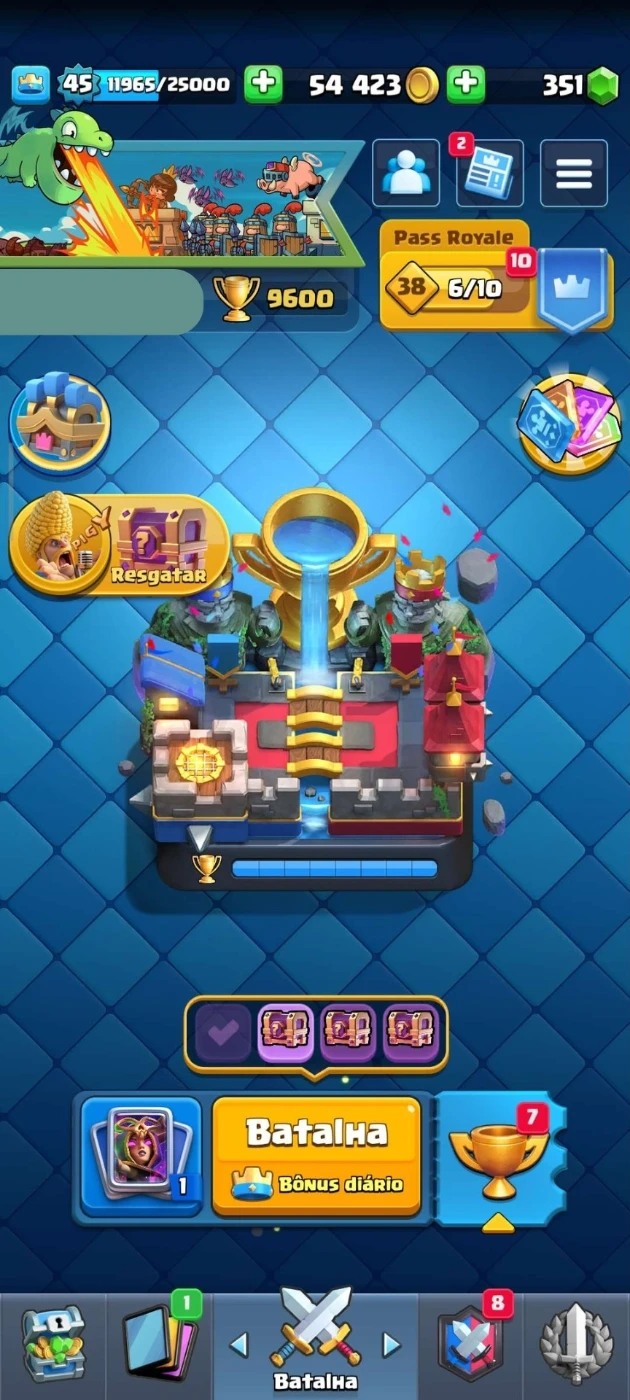View the arena trophy road
630x1400 pixels.
coord(315,700)
